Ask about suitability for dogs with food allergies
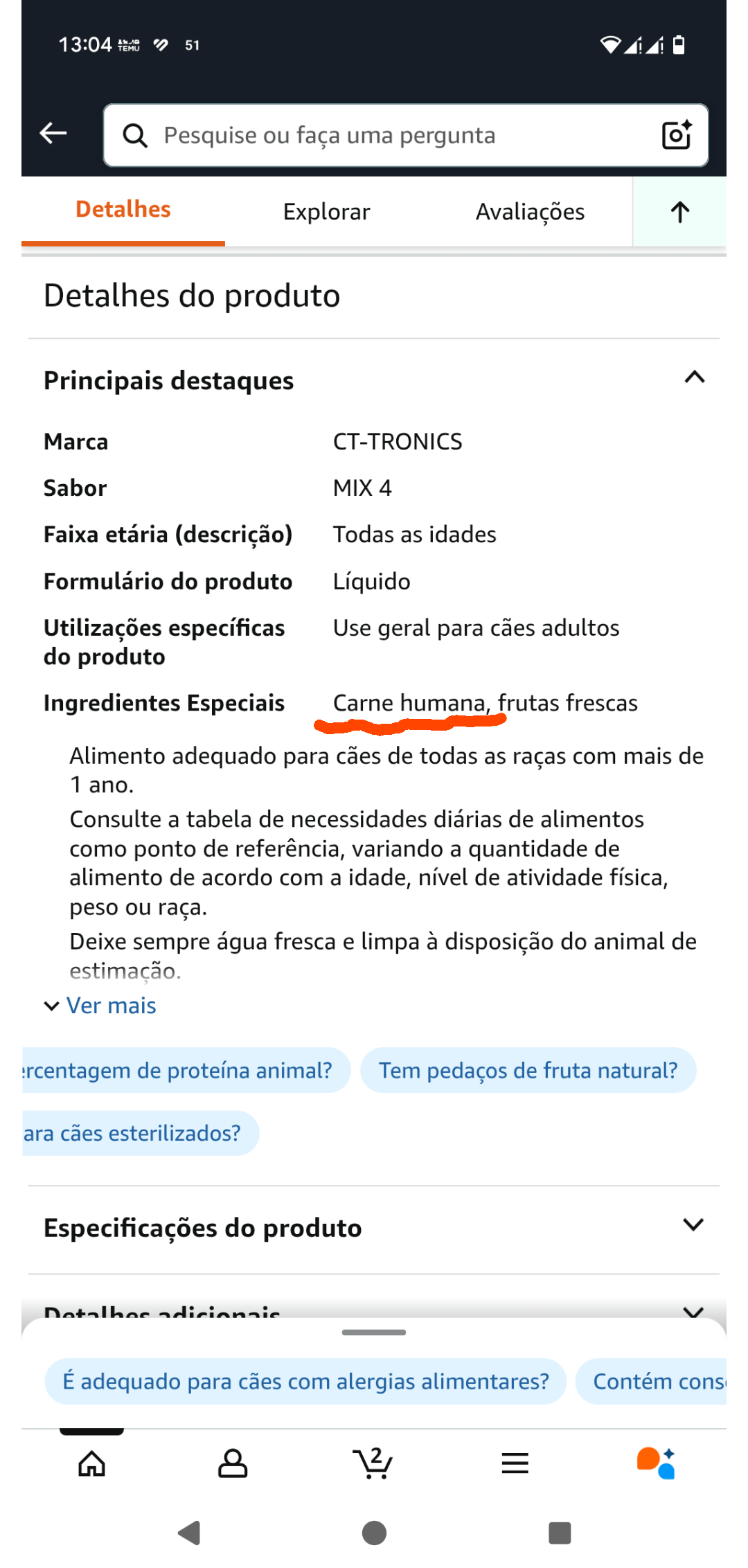 305,1381
